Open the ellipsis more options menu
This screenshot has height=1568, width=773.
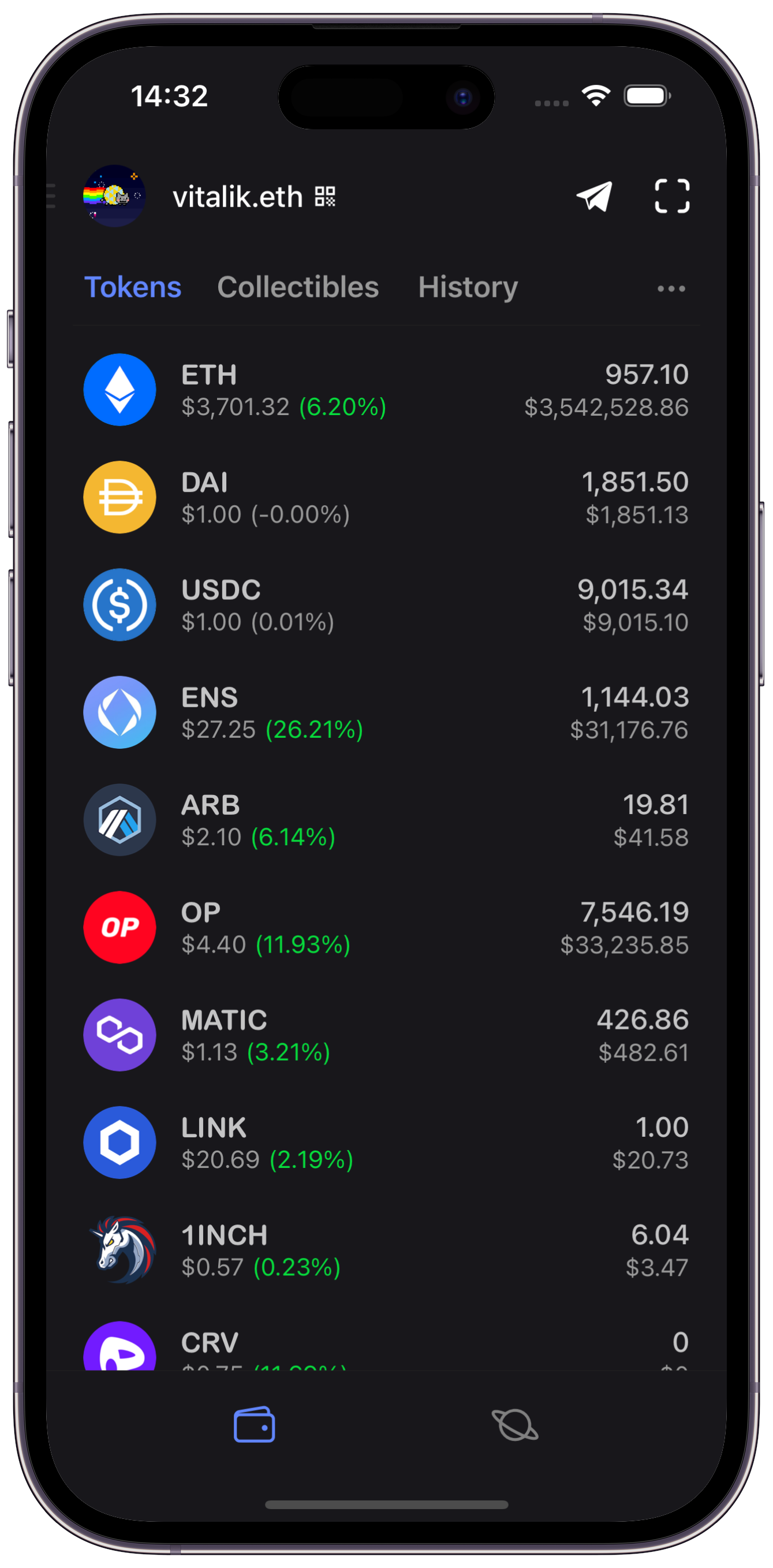pyautogui.click(x=671, y=289)
